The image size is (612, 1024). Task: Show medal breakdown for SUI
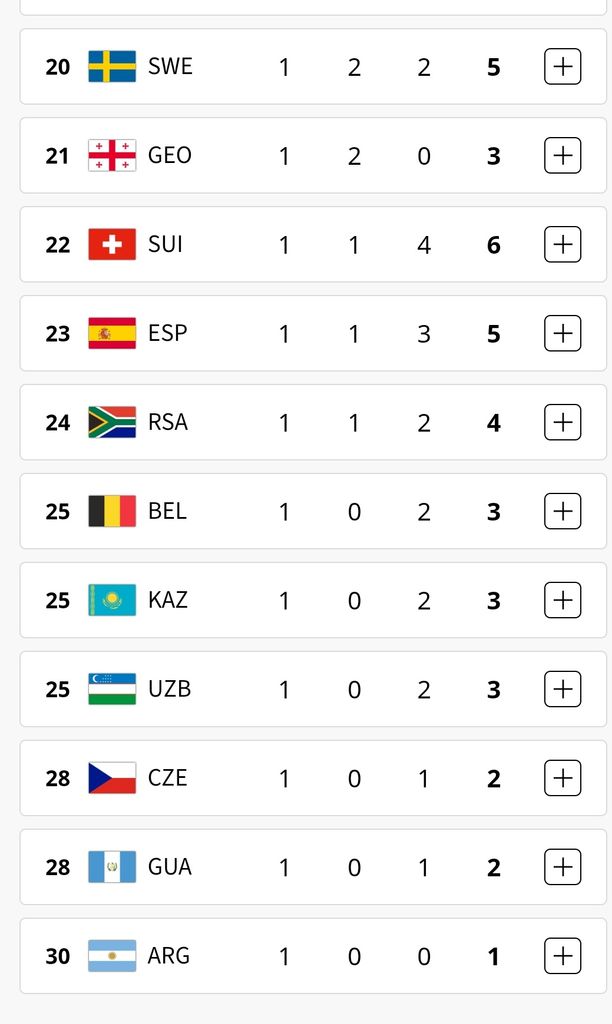[562, 244]
